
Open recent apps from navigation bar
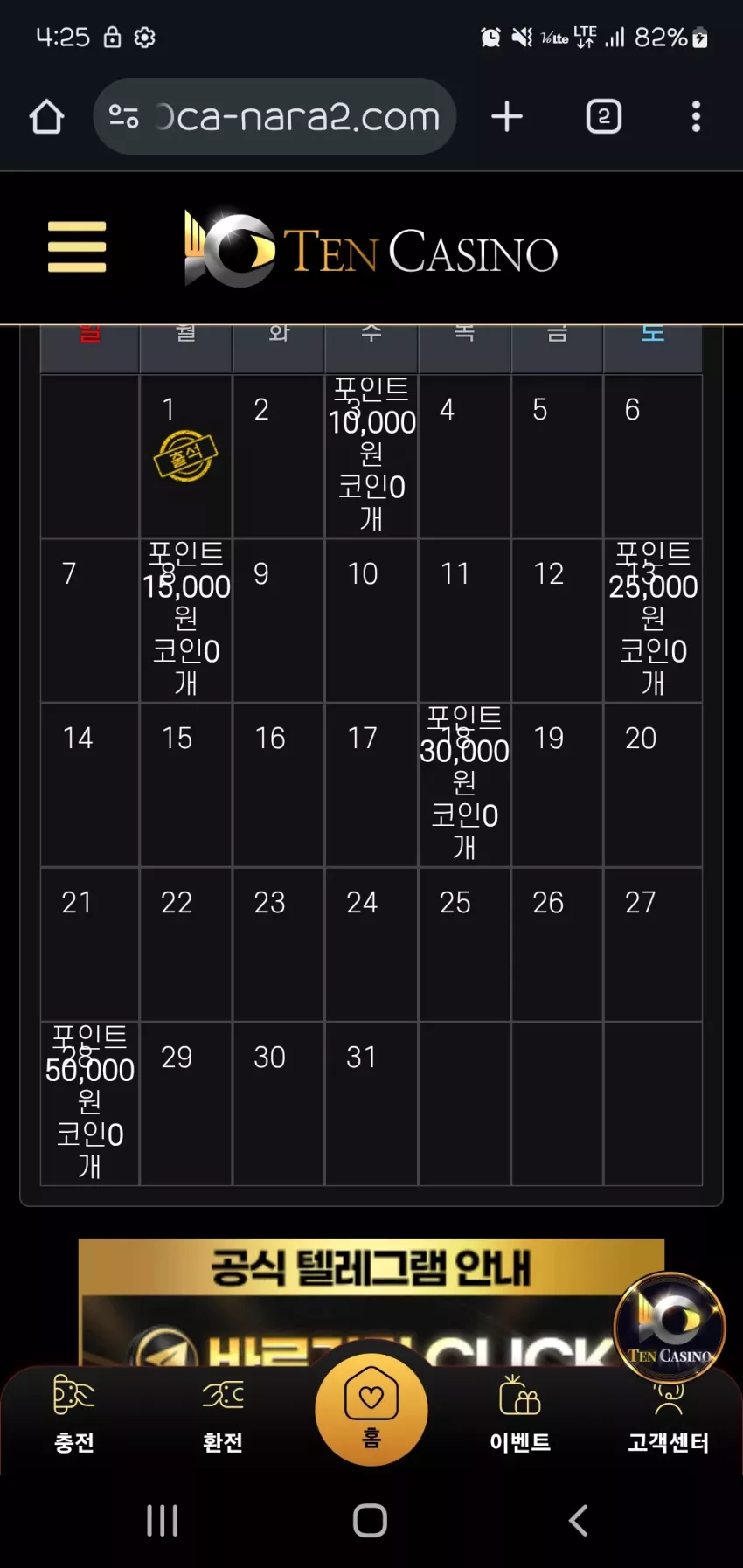click(x=163, y=1521)
